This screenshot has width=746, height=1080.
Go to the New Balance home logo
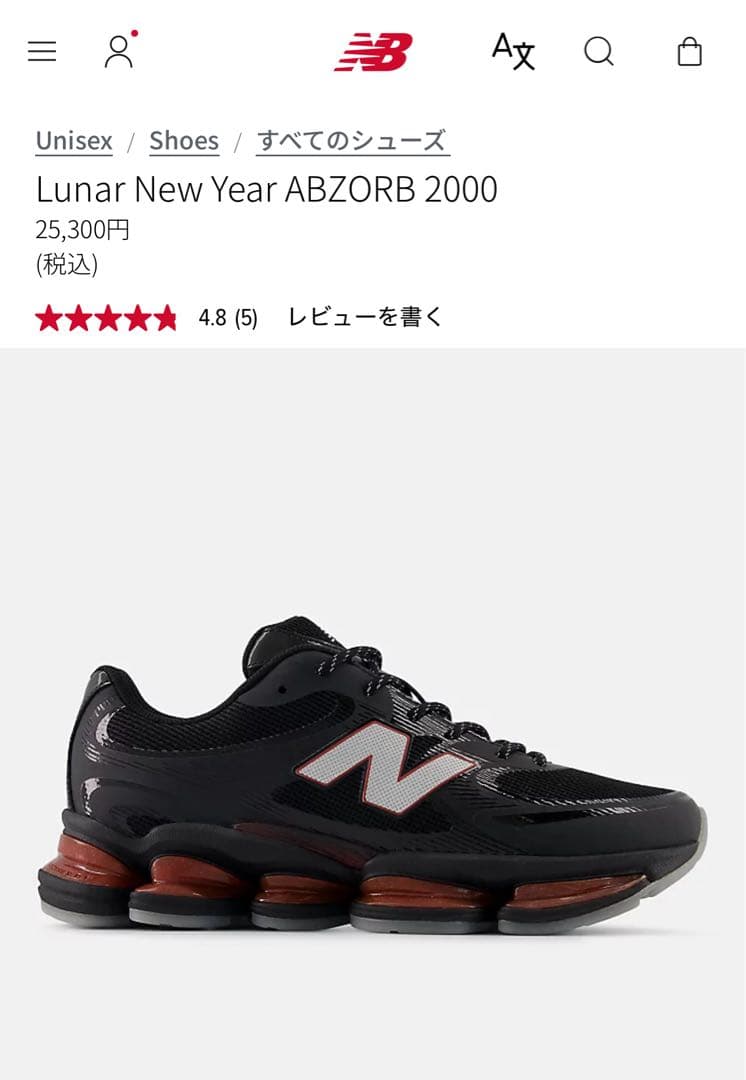coord(373,51)
